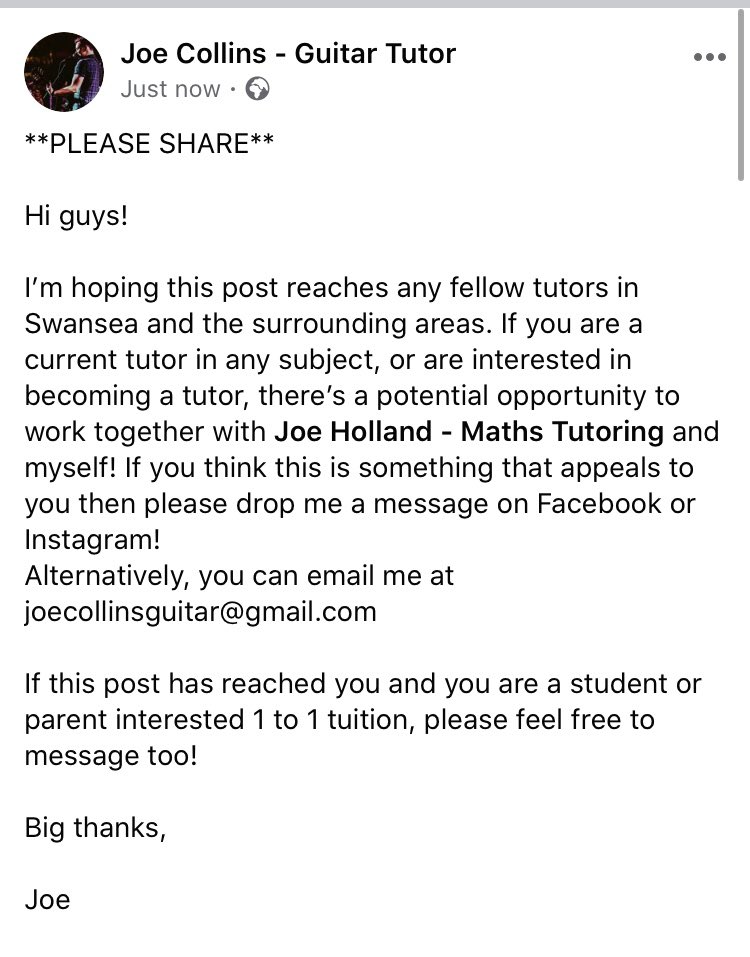Open Joe Collins' profile picture

[x=64, y=70]
